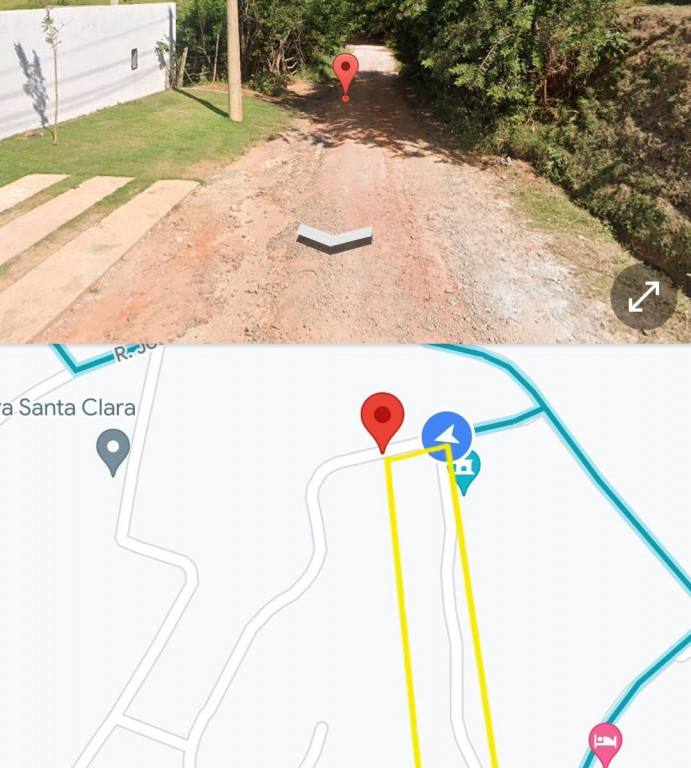Open the pink hotel marker on the map
Image resolution: width=691 pixels, height=768 pixels.
click(605, 742)
